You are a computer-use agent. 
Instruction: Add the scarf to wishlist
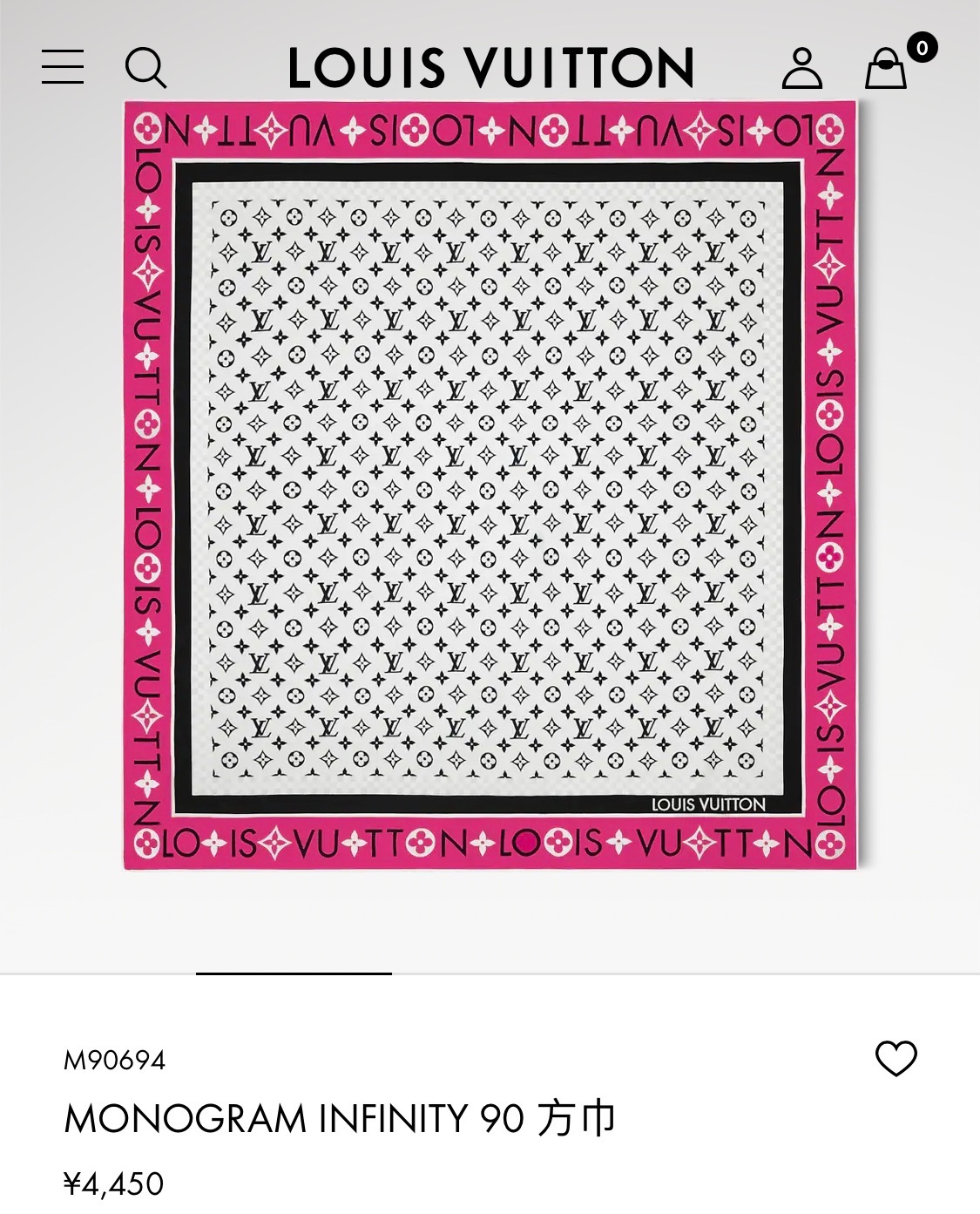896,1058
